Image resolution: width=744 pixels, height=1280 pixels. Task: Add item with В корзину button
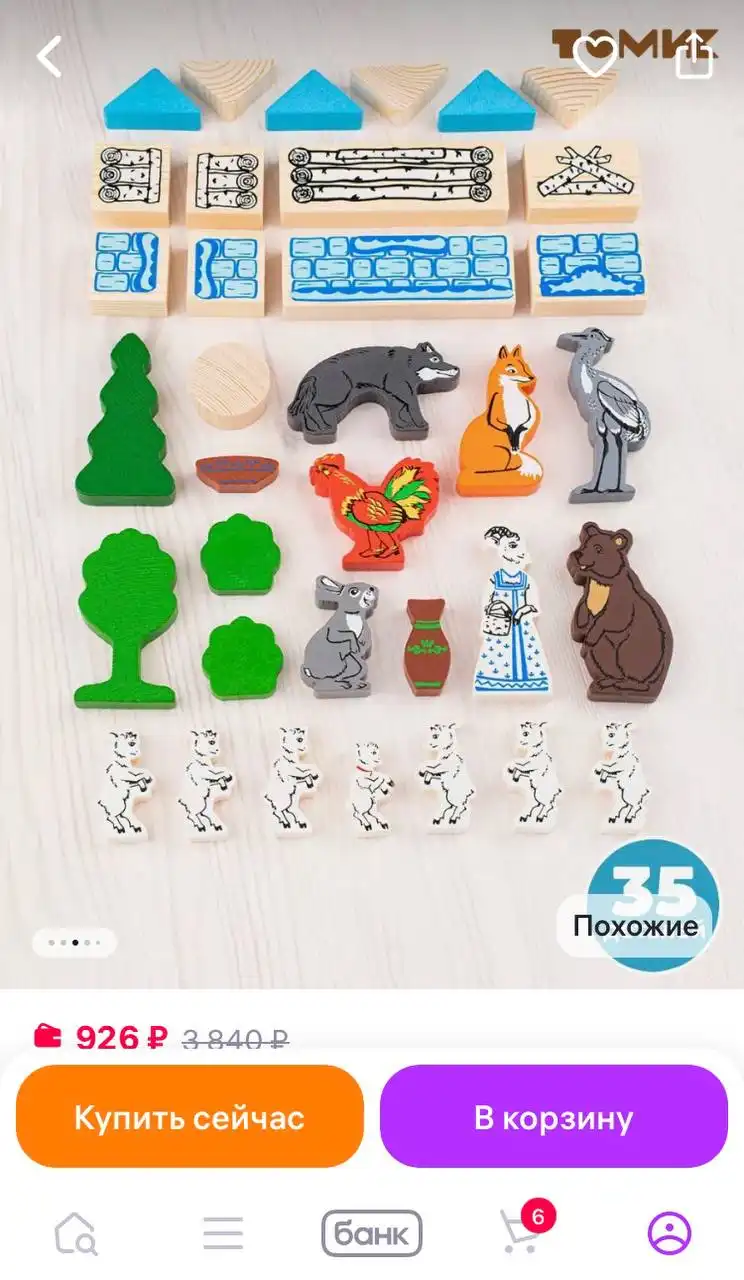553,1116
